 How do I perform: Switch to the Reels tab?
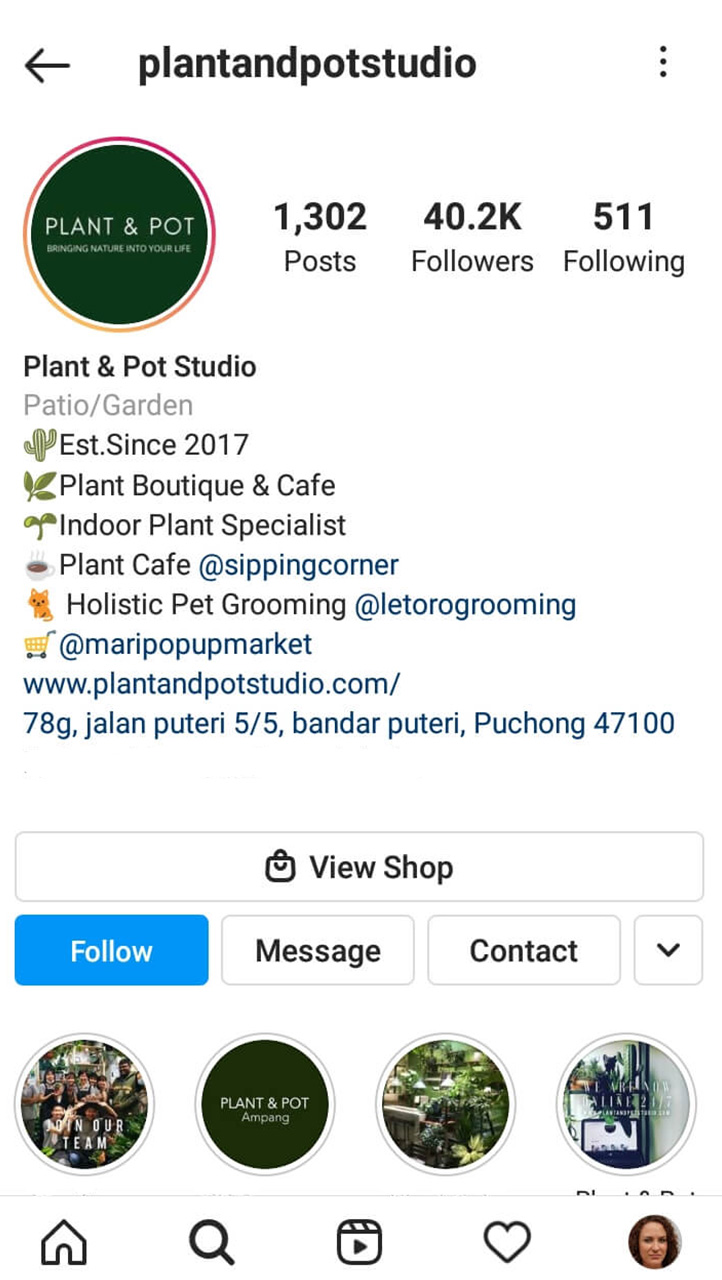click(360, 1242)
